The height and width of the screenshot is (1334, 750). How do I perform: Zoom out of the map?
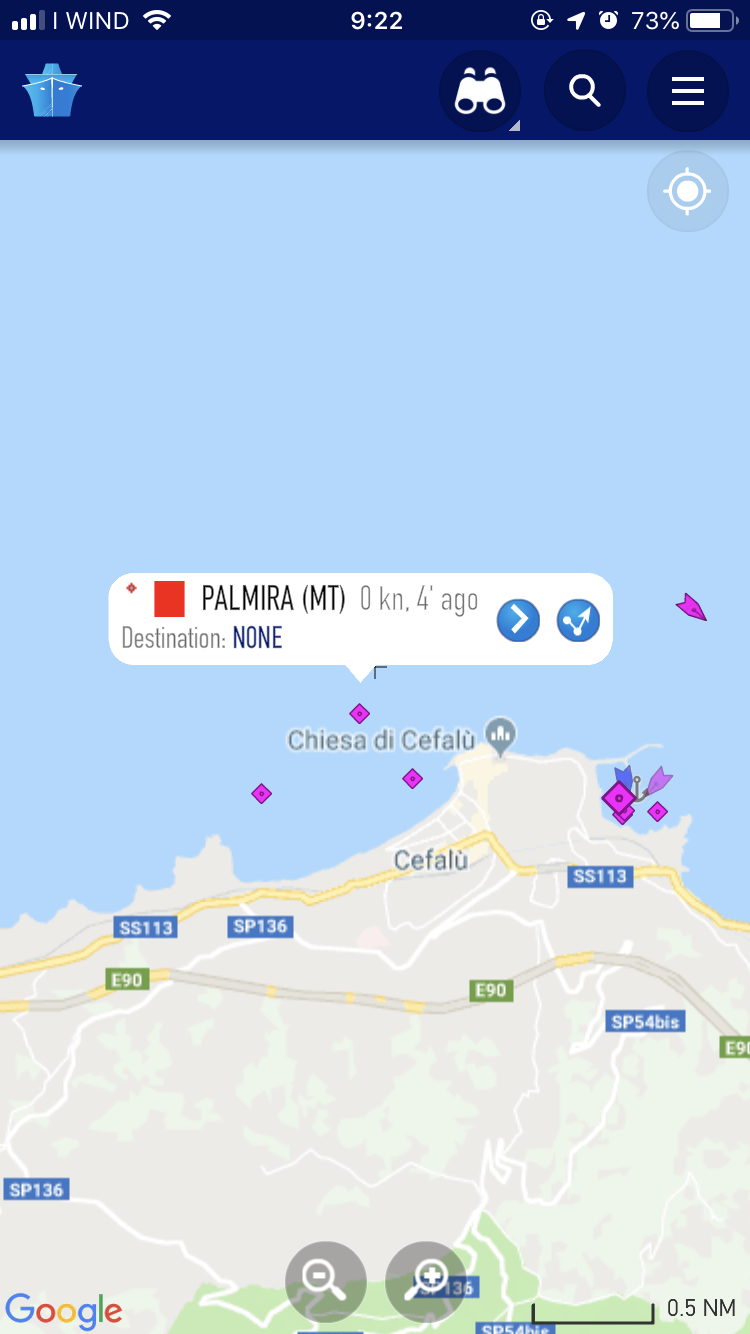(325, 1281)
